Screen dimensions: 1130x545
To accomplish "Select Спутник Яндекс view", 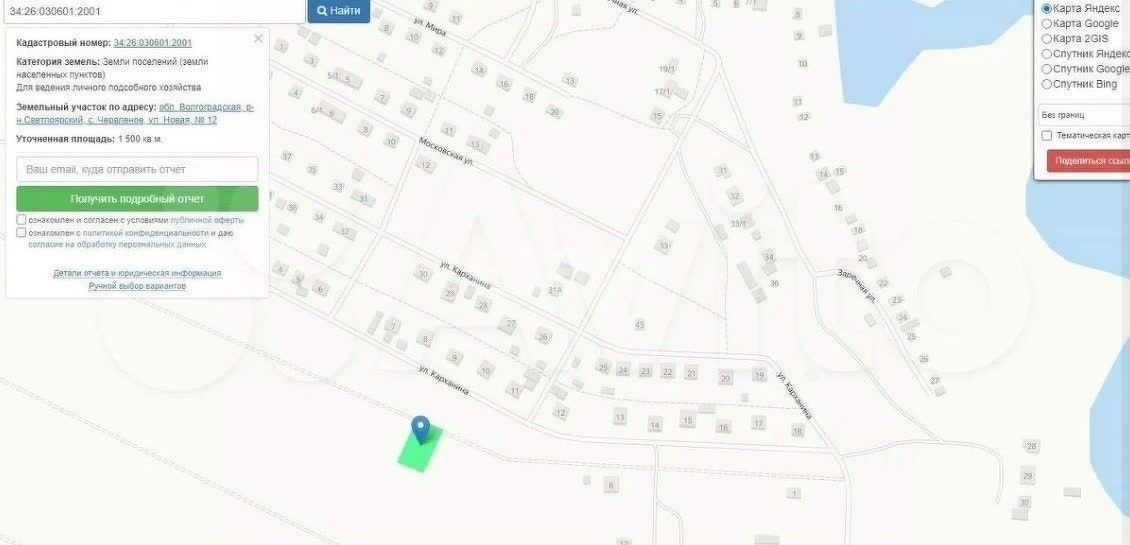I will 1047,54.
